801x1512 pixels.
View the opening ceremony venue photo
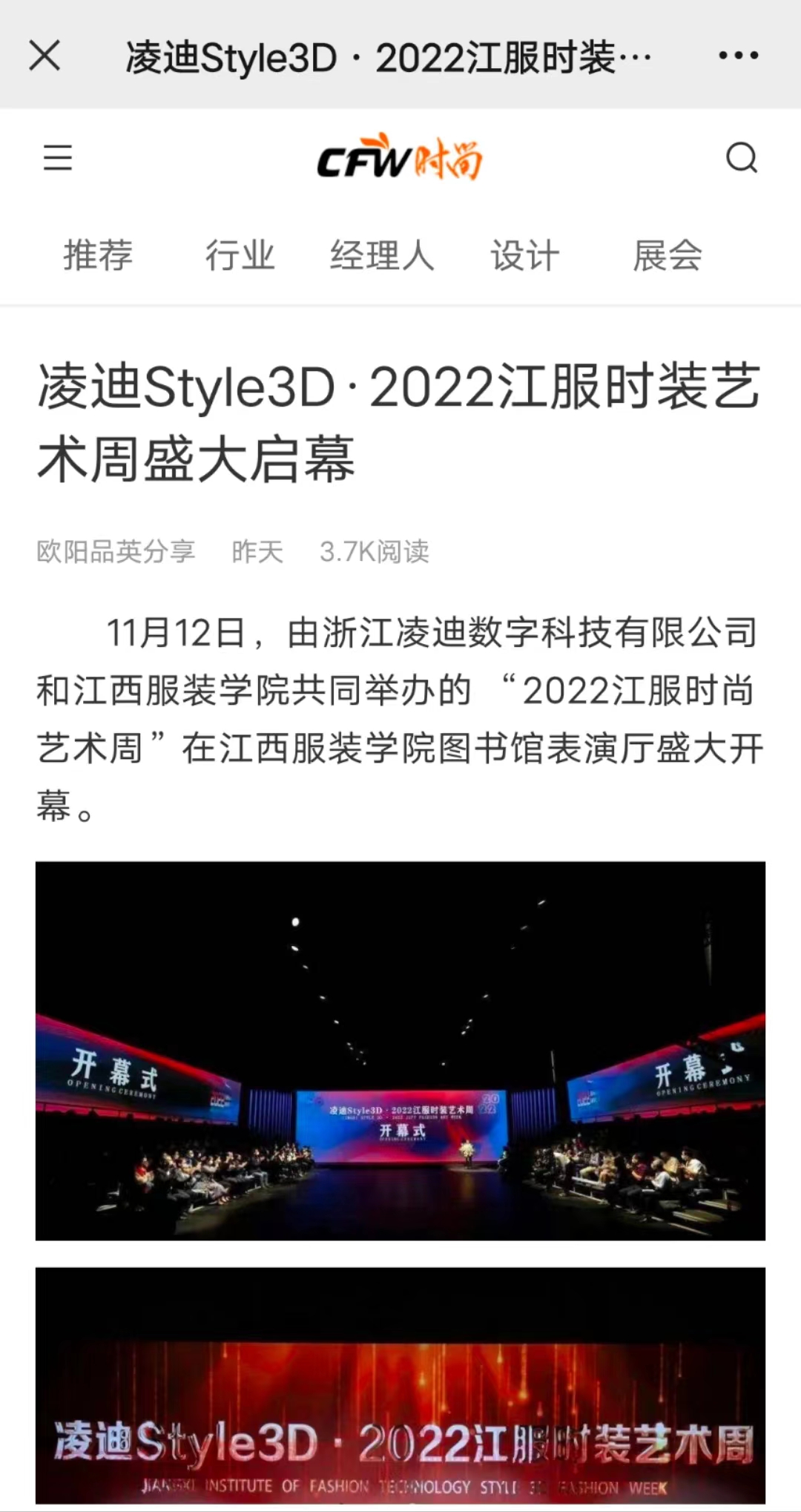coord(400,1051)
